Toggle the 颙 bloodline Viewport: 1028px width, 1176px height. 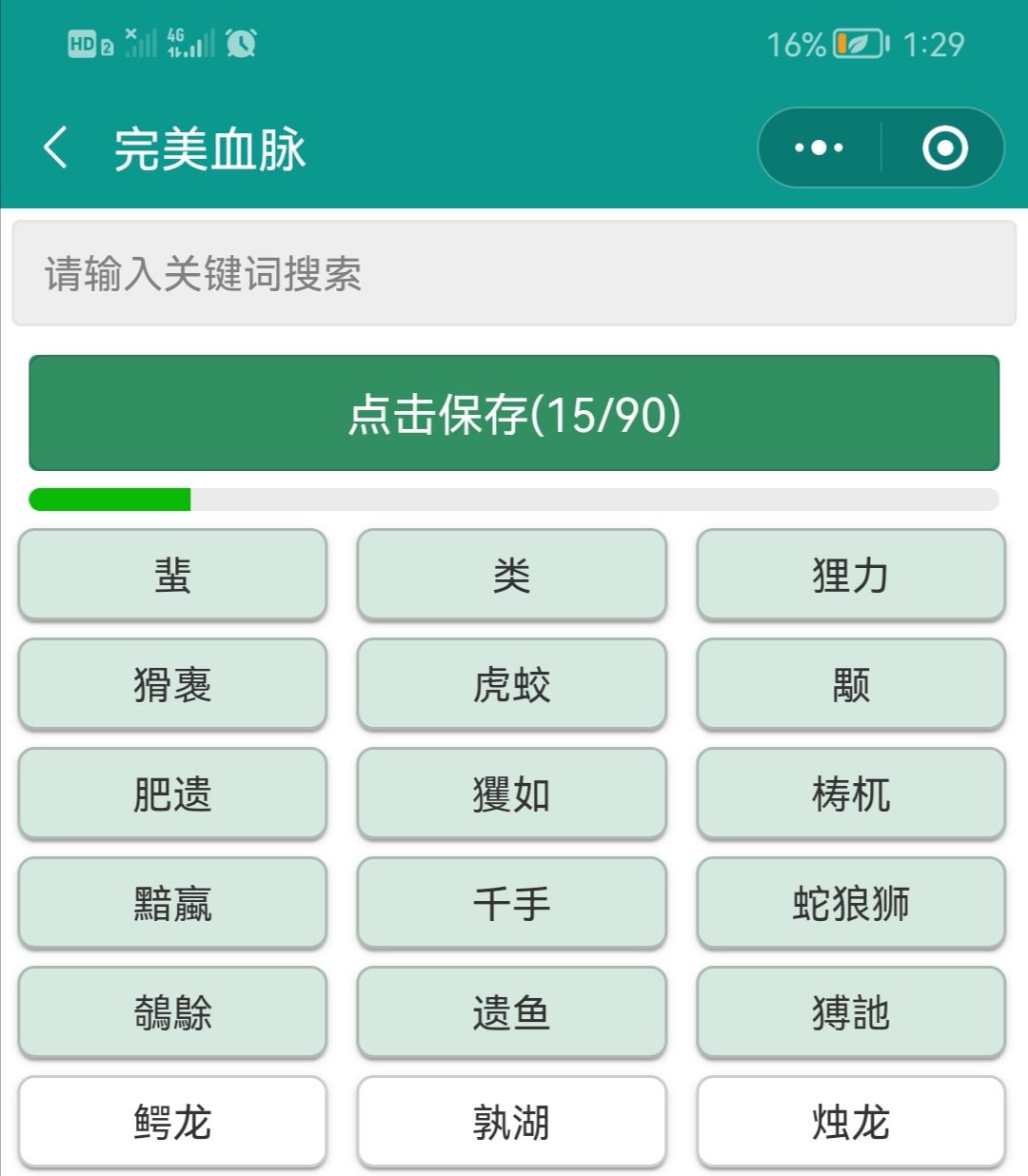click(x=851, y=685)
